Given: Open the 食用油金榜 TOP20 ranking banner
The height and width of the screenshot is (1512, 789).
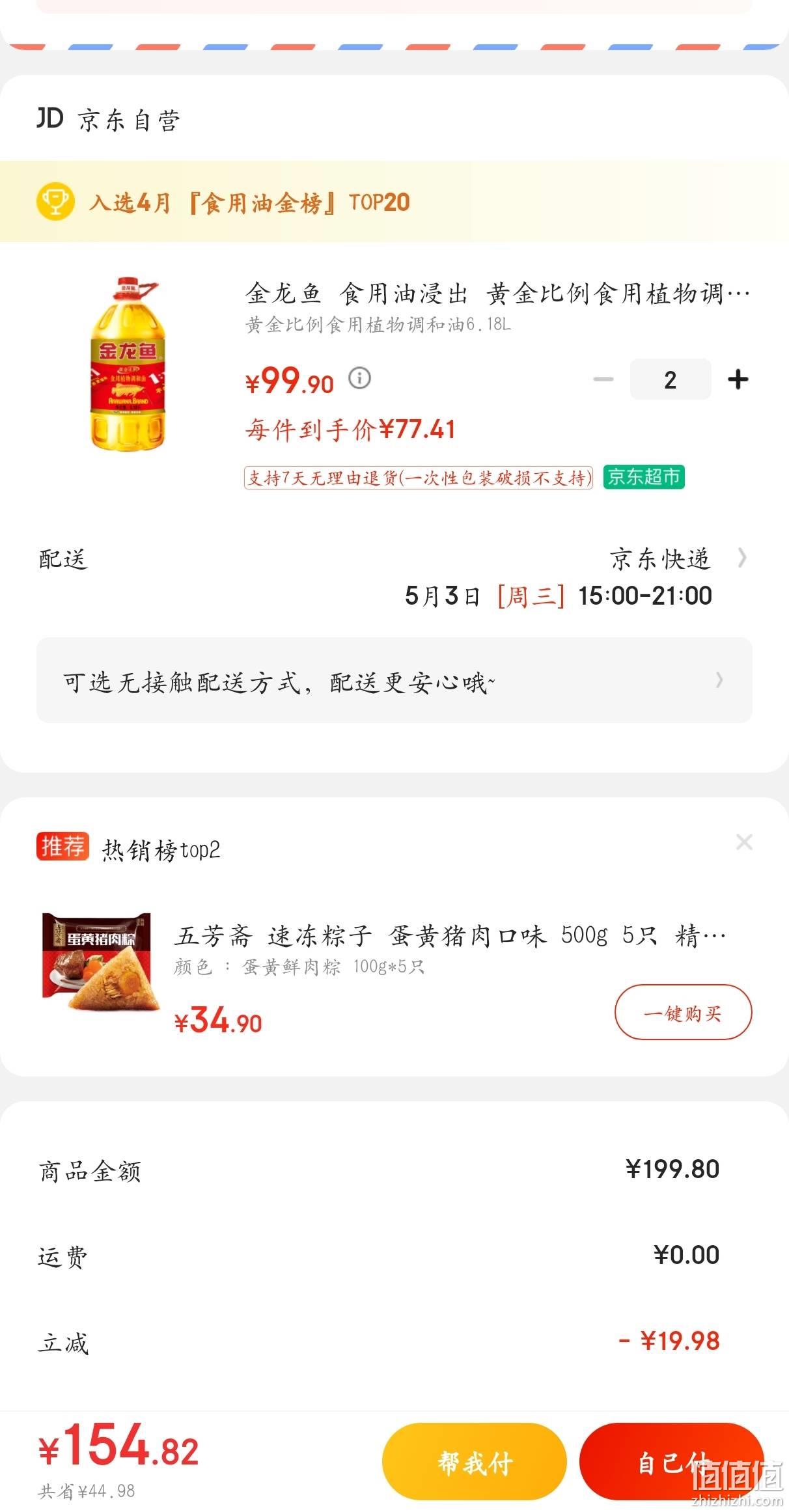Looking at the screenshot, I should tap(394, 202).
